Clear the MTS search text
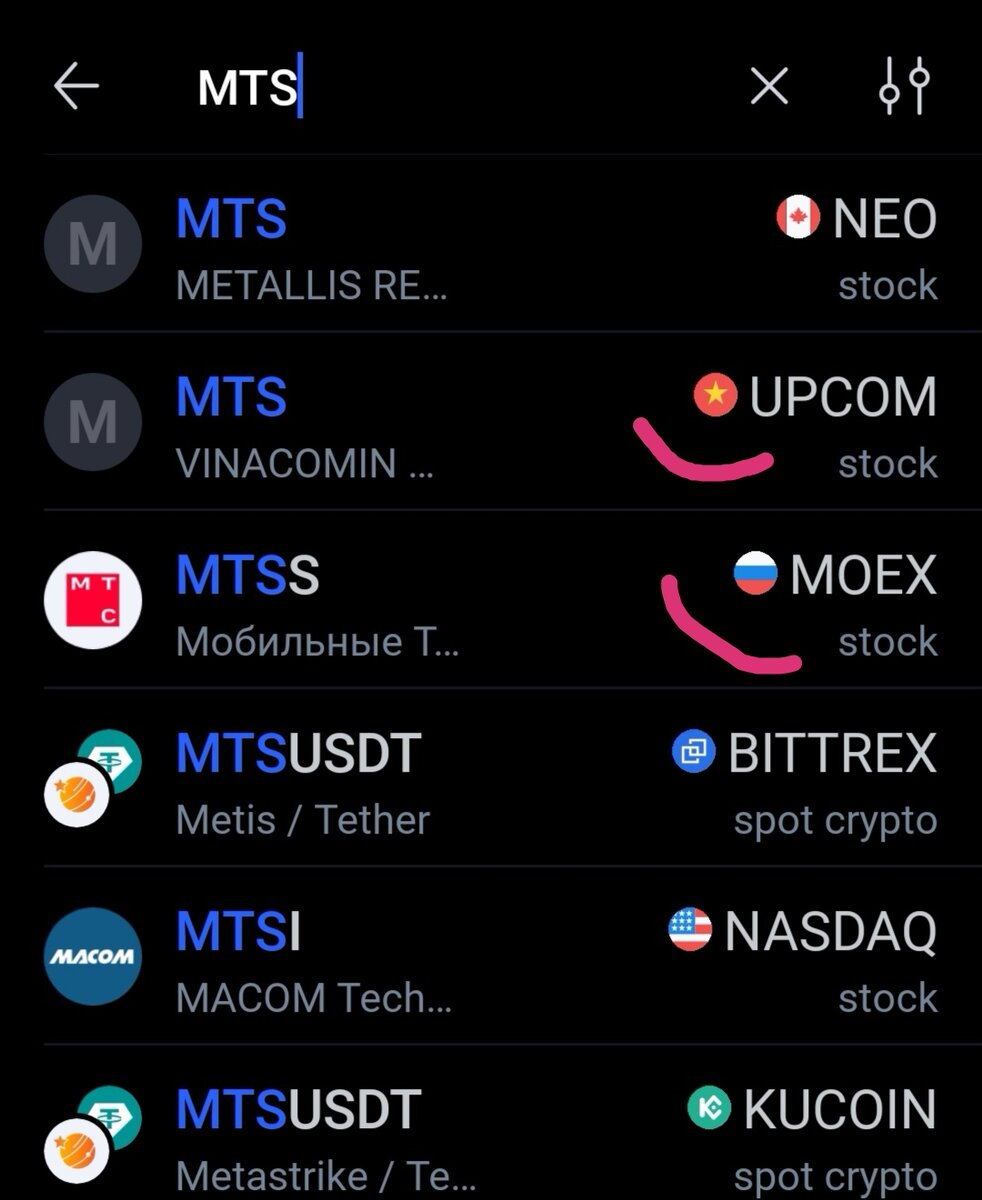This screenshot has width=982, height=1200. (x=769, y=88)
